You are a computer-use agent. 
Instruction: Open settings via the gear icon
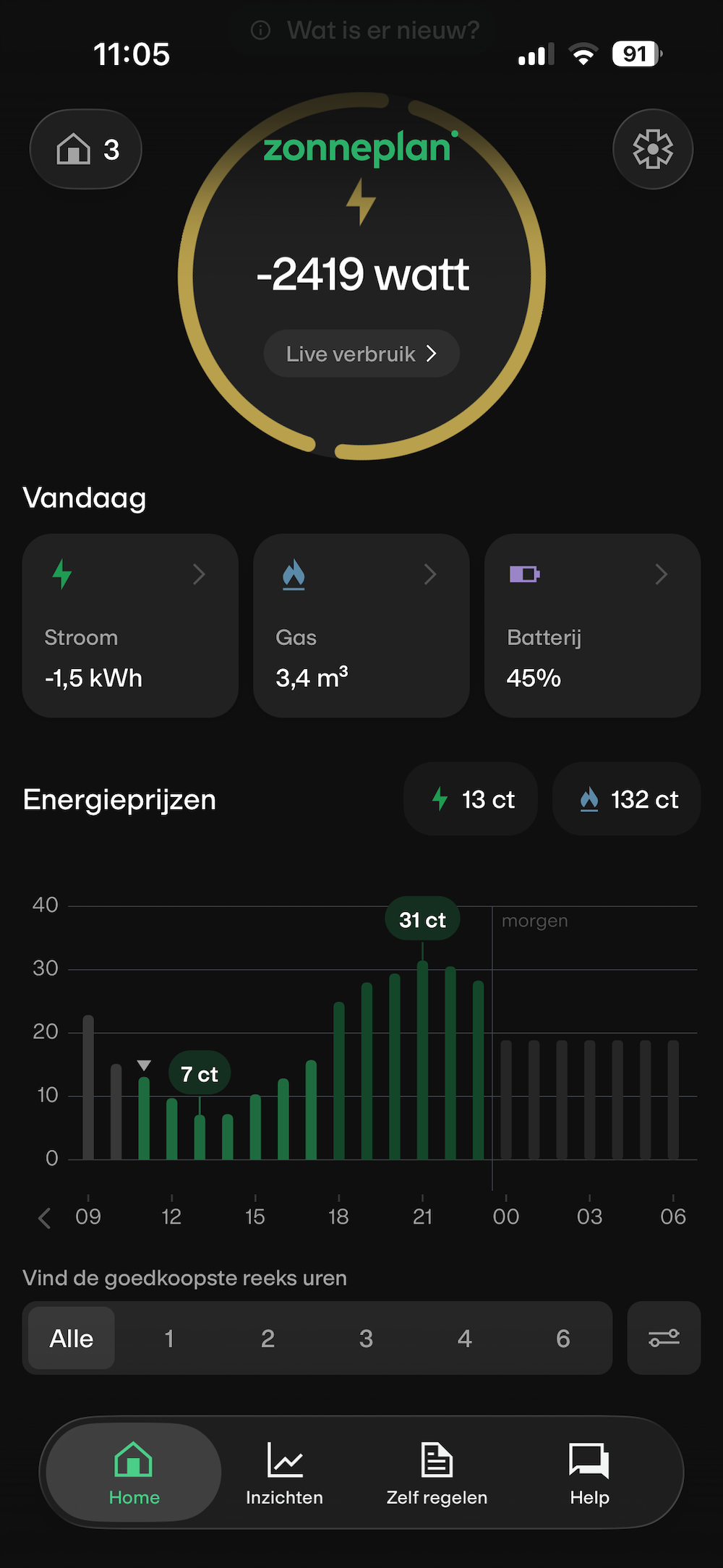click(652, 150)
